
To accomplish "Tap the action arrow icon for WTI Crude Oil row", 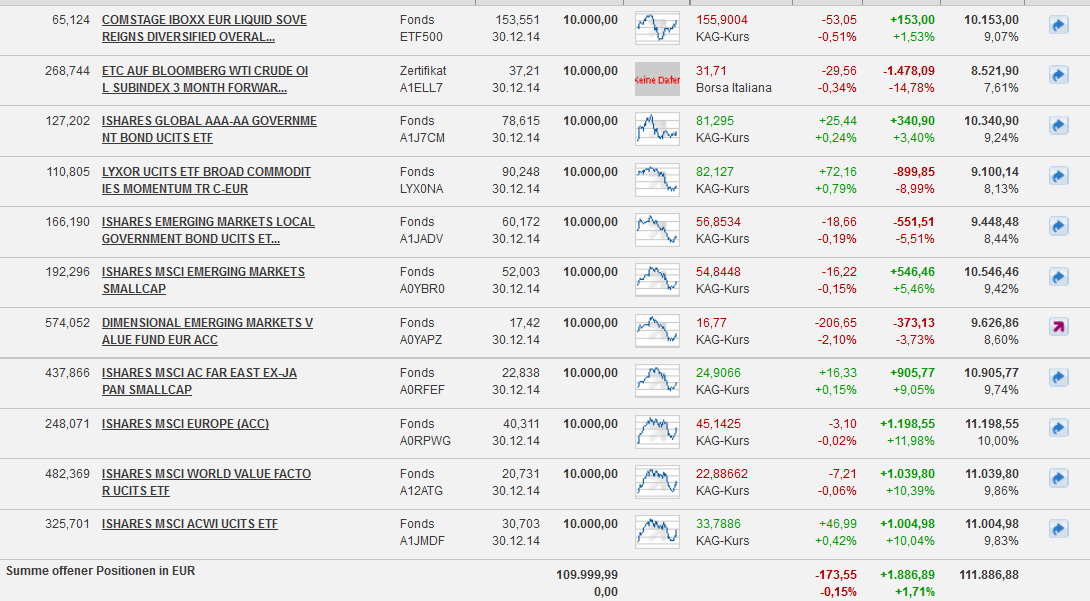I will tap(1059, 75).
